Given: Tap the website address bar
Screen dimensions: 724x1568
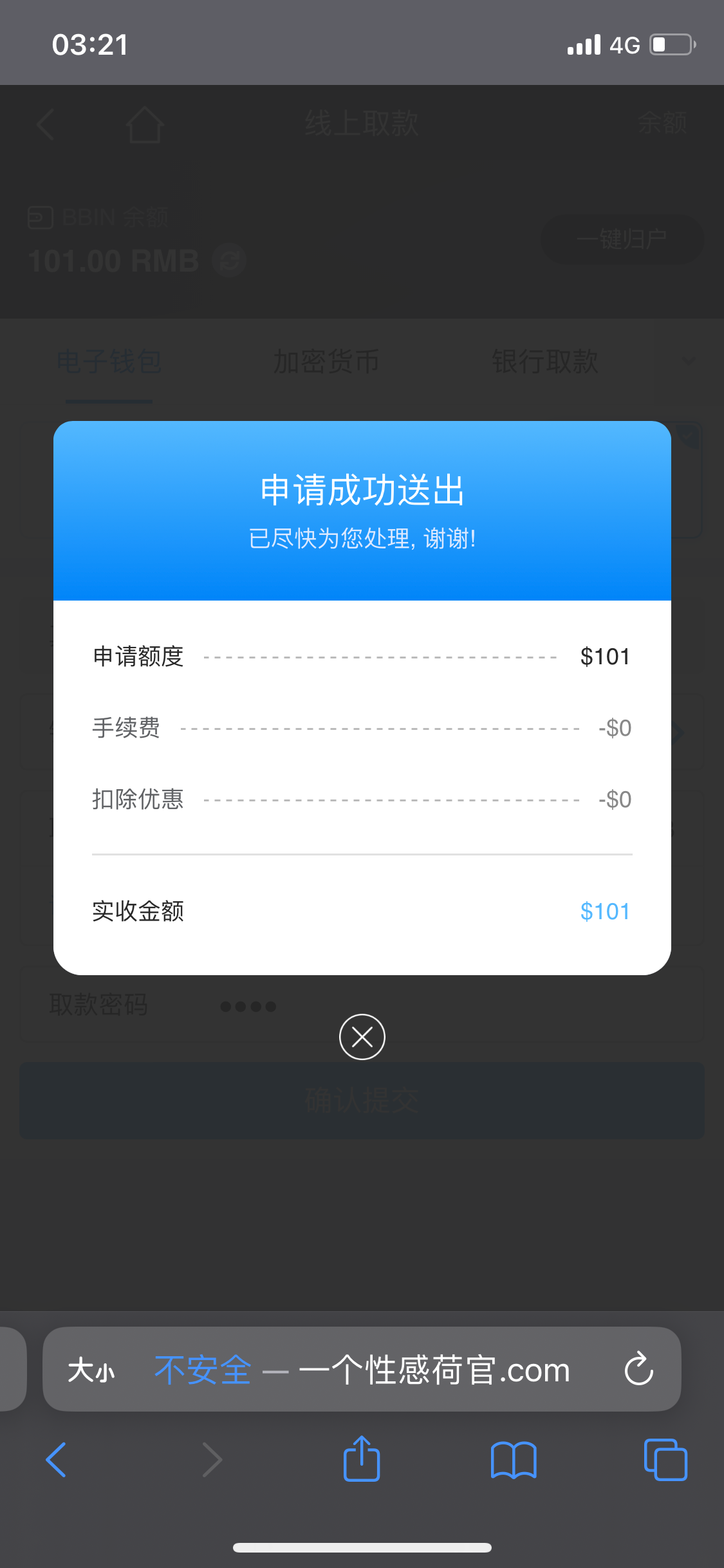Looking at the screenshot, I should pyautogui.click(x=362, y=1369).
